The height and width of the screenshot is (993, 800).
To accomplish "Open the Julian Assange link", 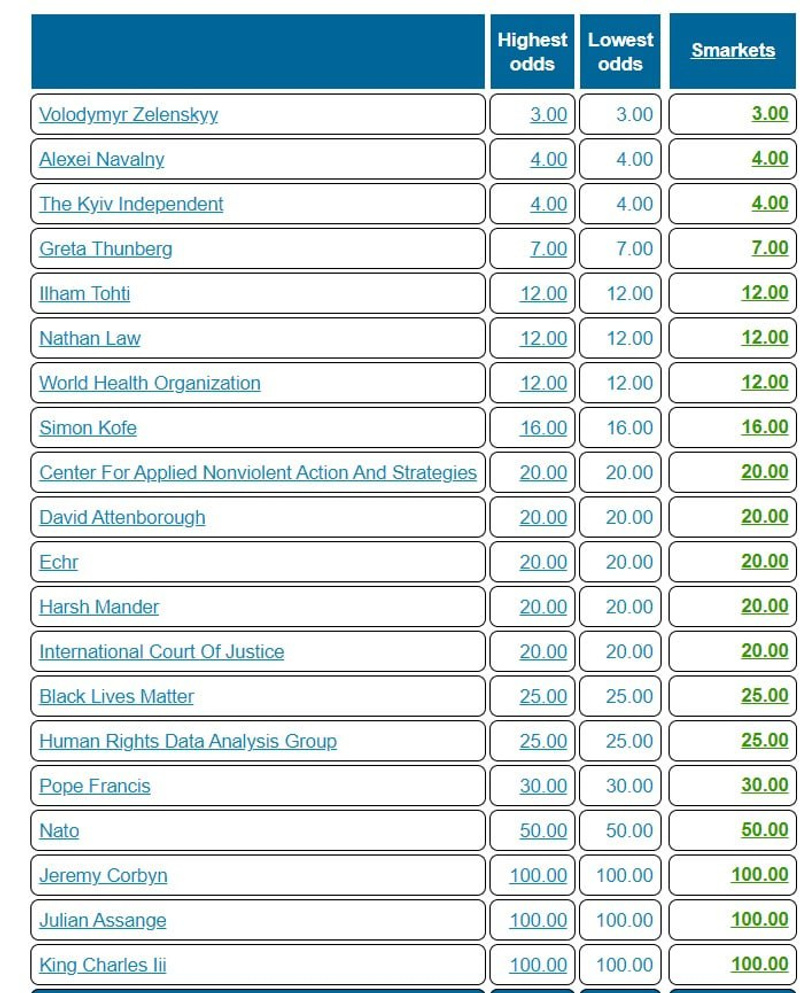I will (x=102, y=920).
